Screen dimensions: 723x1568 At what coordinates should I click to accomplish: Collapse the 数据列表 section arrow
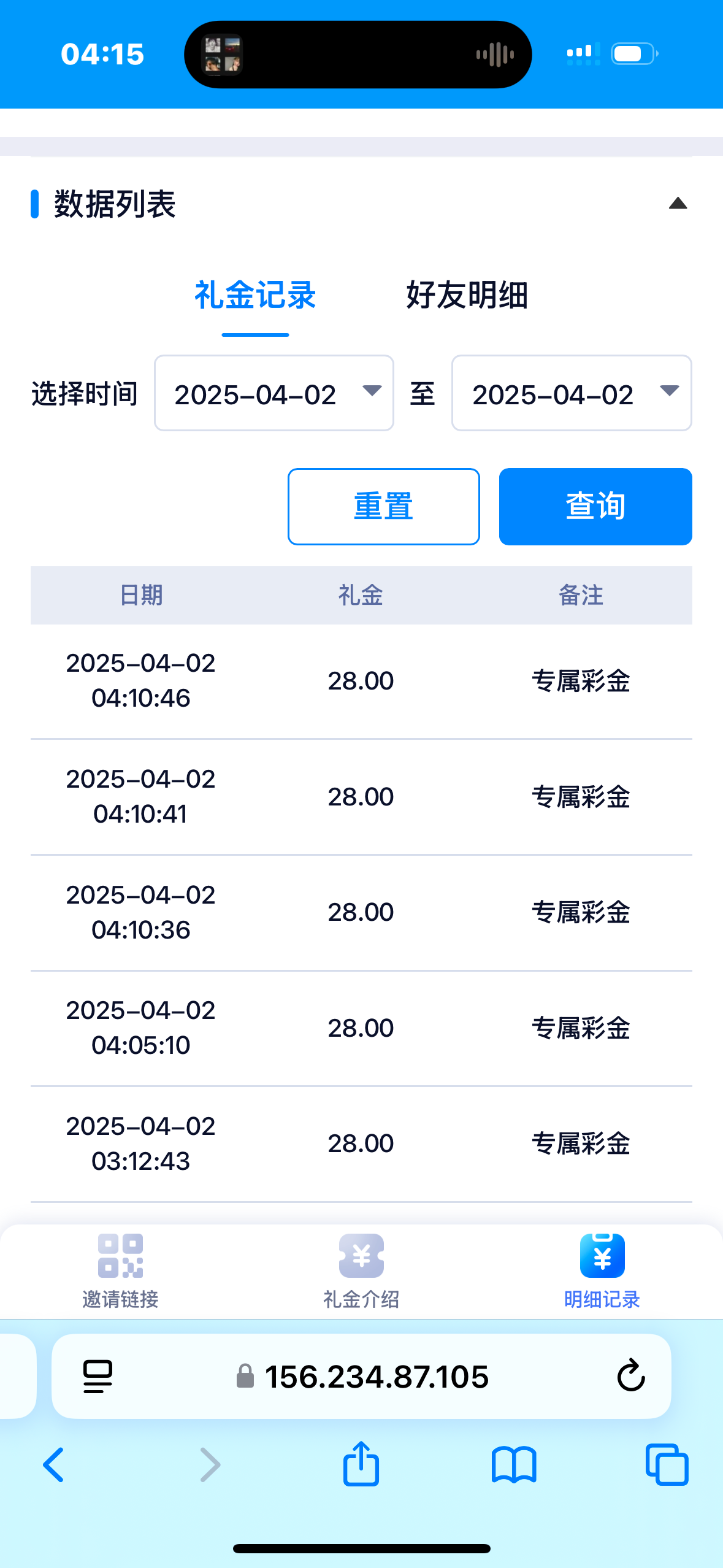(x=678, y=204)
